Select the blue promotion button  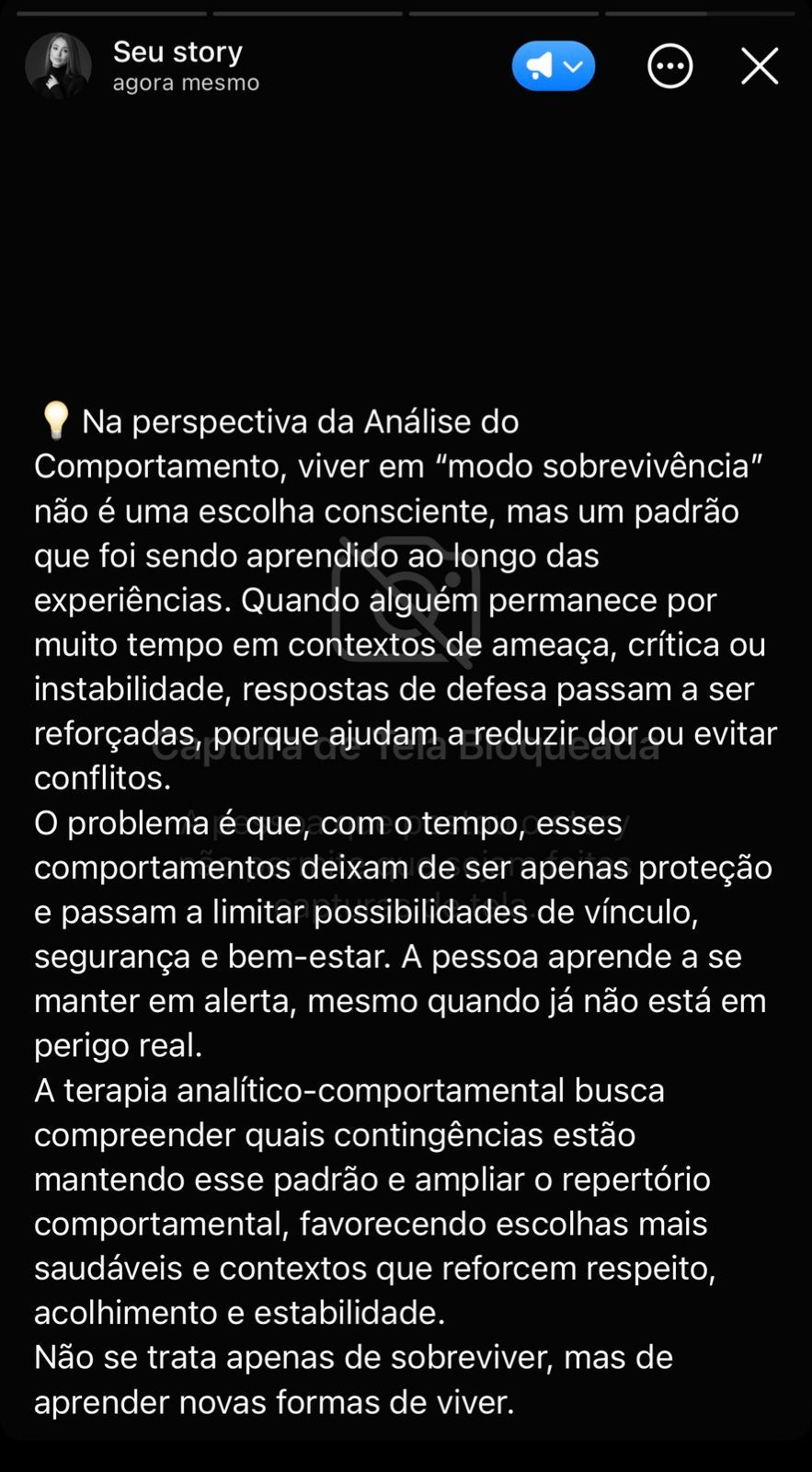click(x=553, y=65)
